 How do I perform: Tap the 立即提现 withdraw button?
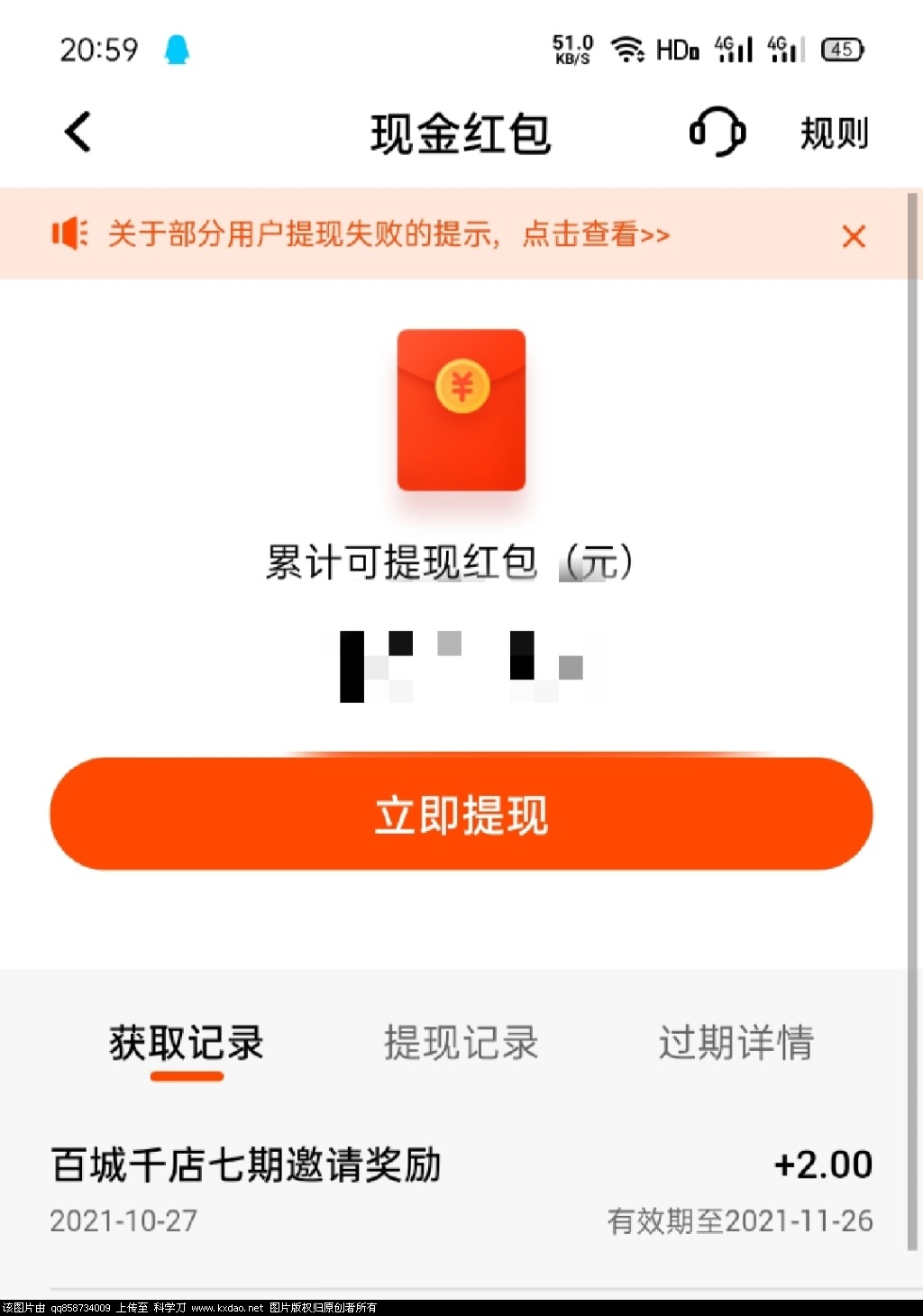tap(461, 814)
